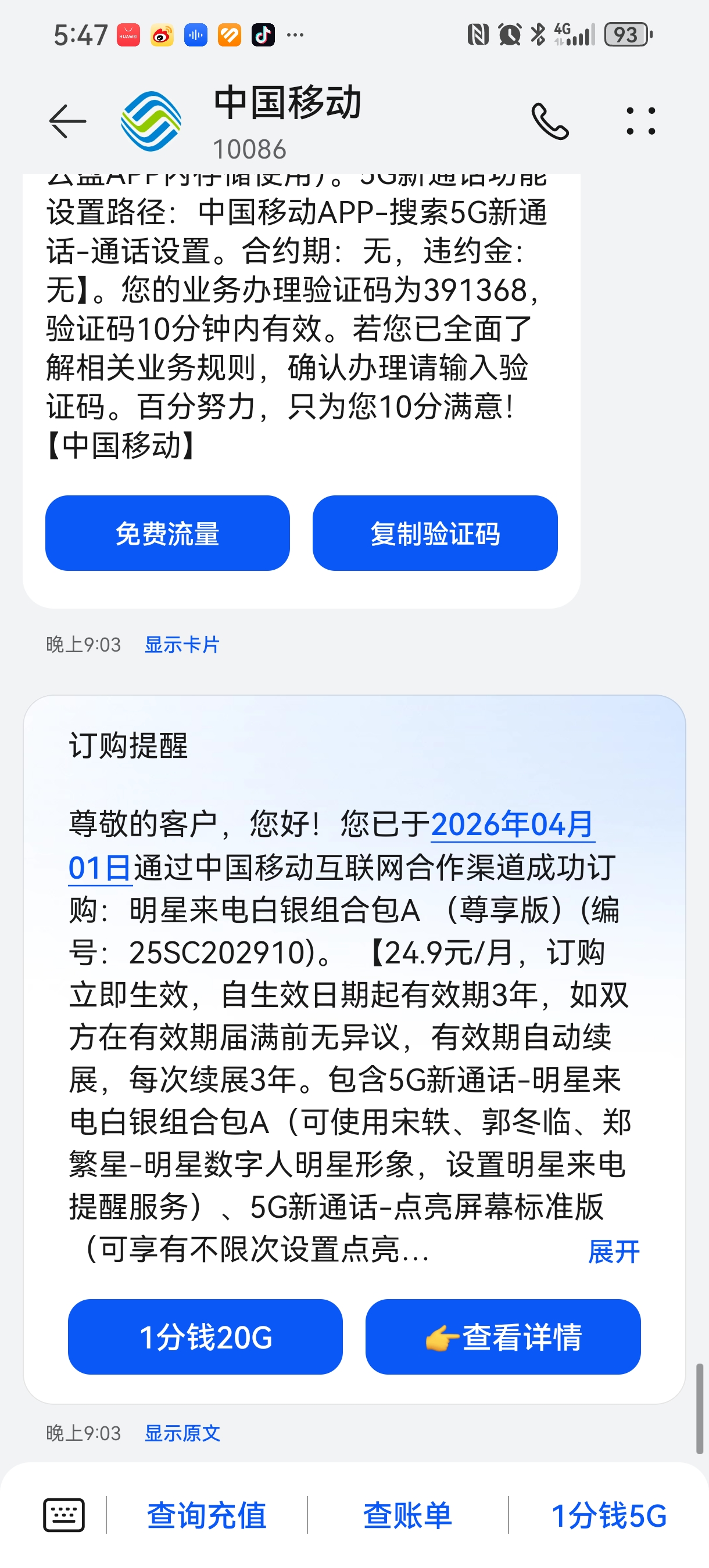This screenshot has height=1568, width=709.
Task: Switch to the keyboard input icon
Action: tap(64, 1515)
